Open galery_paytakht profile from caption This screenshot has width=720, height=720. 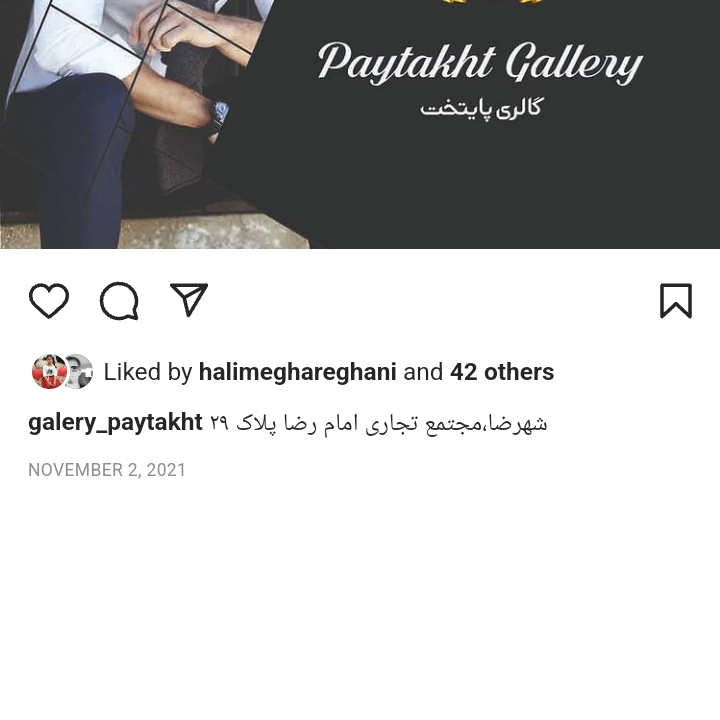[x=115, y=423]
